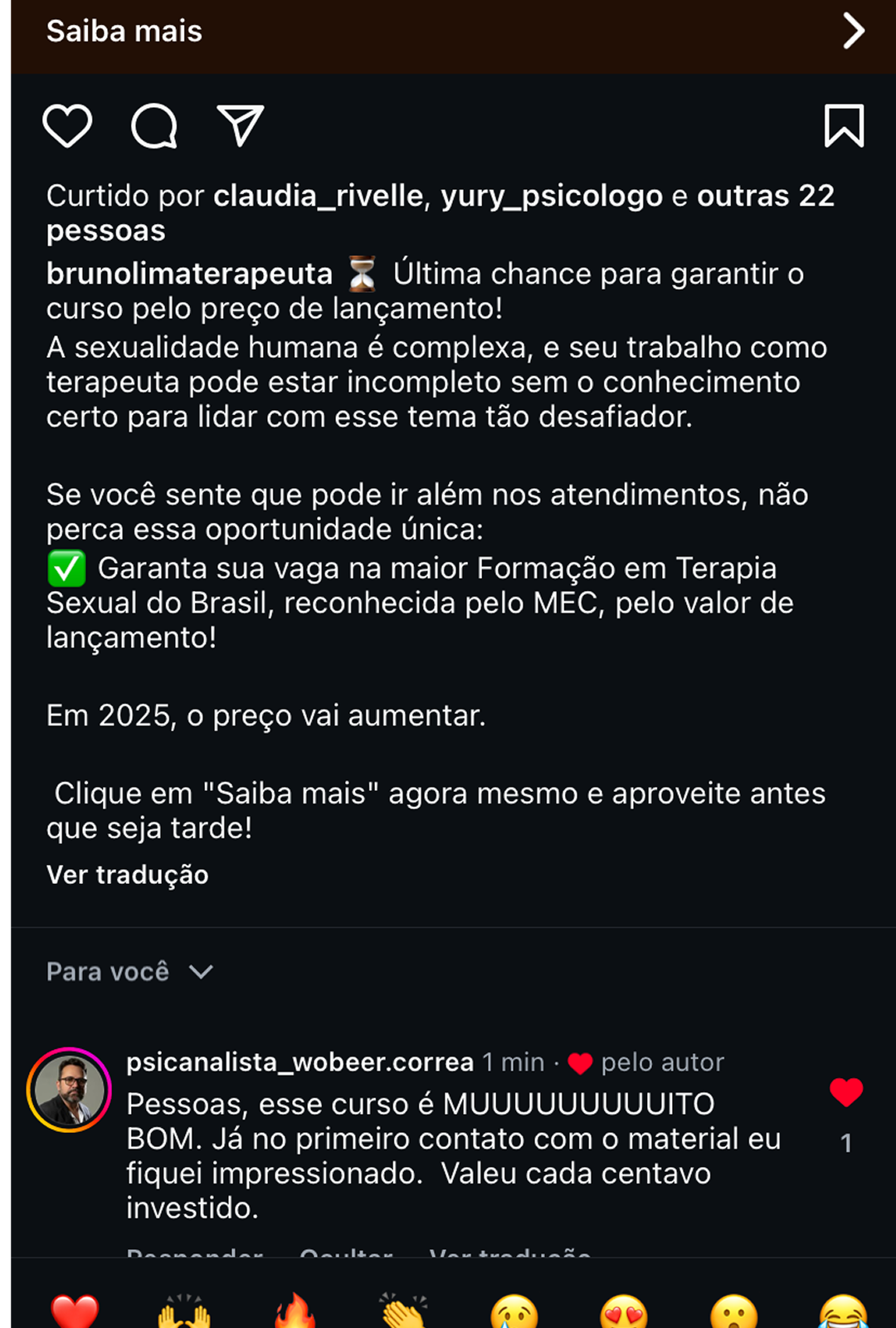
Task: React with the heart-eyes emoji
Action: [x=624, y=1313]
